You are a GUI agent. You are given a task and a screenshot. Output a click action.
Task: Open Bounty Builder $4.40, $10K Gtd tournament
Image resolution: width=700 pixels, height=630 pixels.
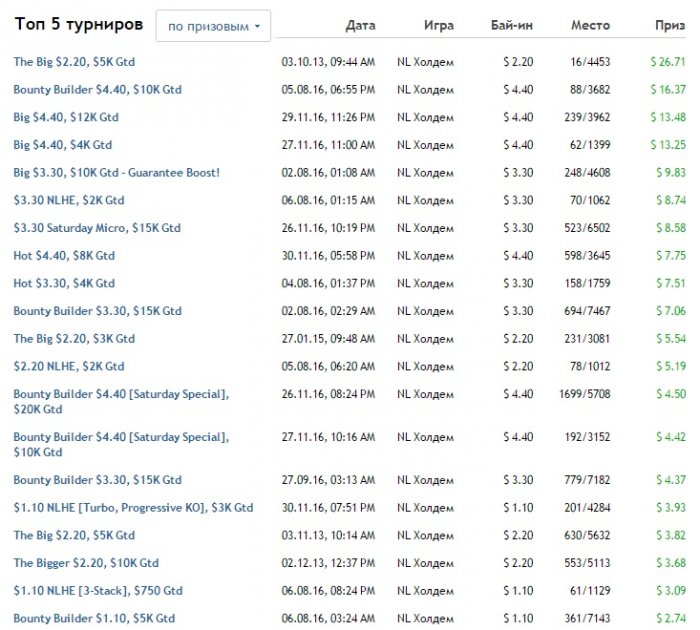97,90
